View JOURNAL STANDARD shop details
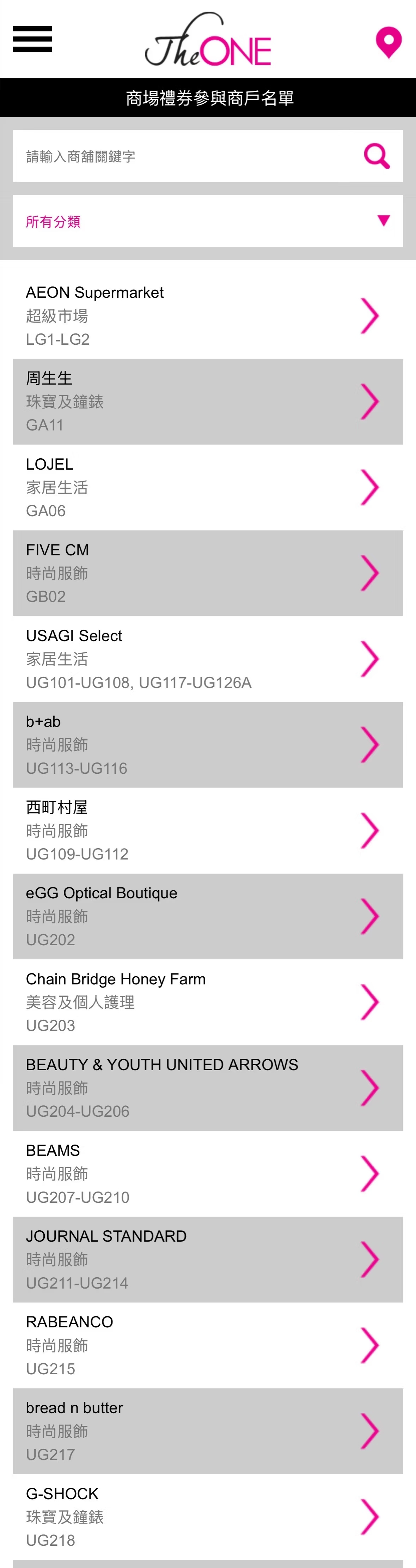Screen dimensions: 416x1568 click(207, 1259)
